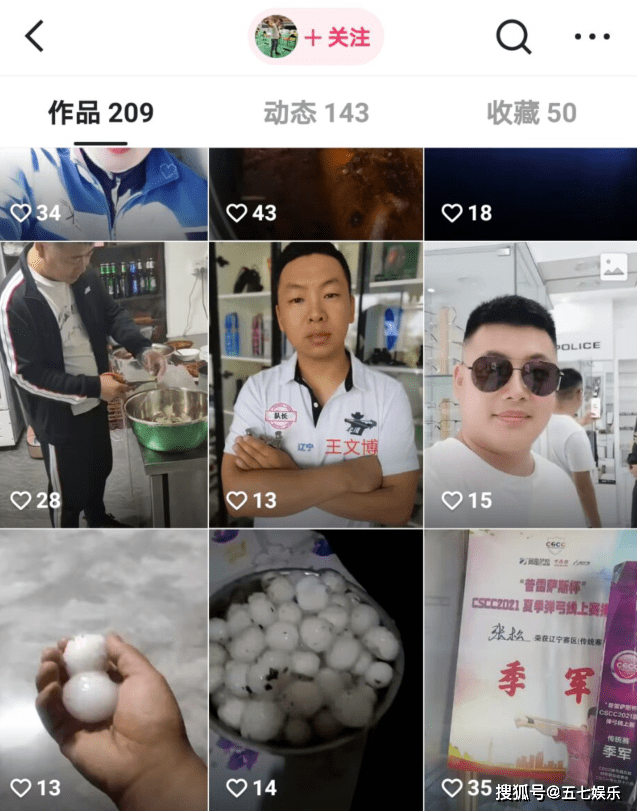Open the 王文博 shirt video

(x=316, y=384)
